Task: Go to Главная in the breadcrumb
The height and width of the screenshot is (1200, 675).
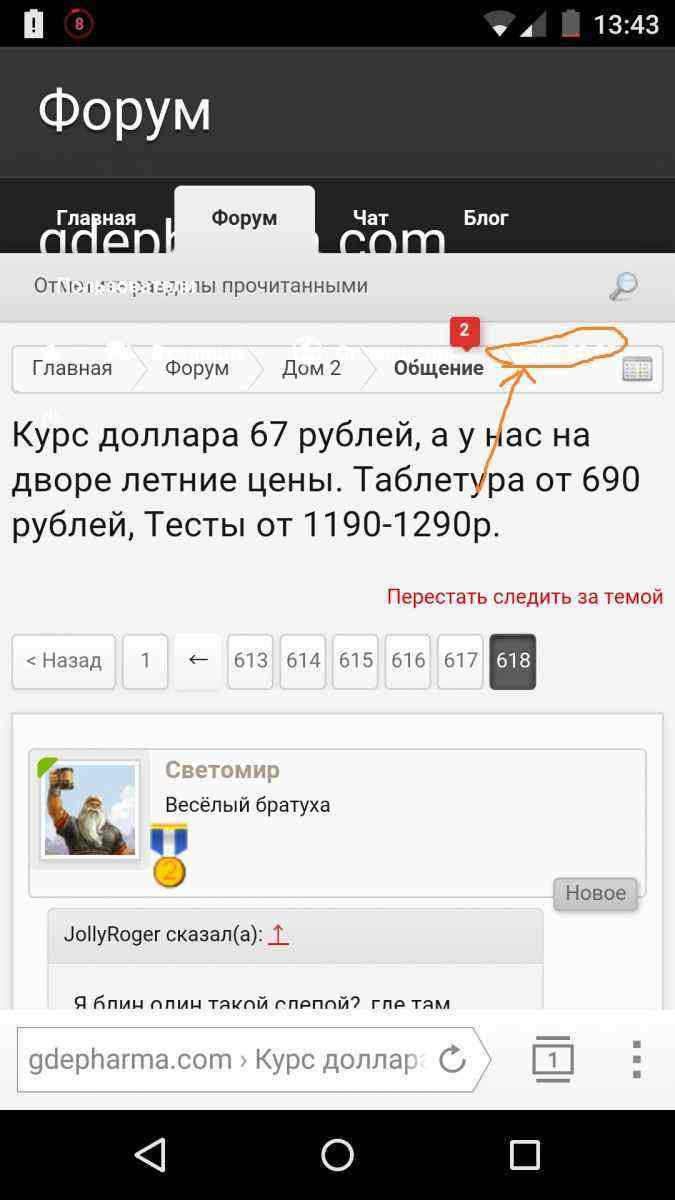Action: [x=72, y=368]
